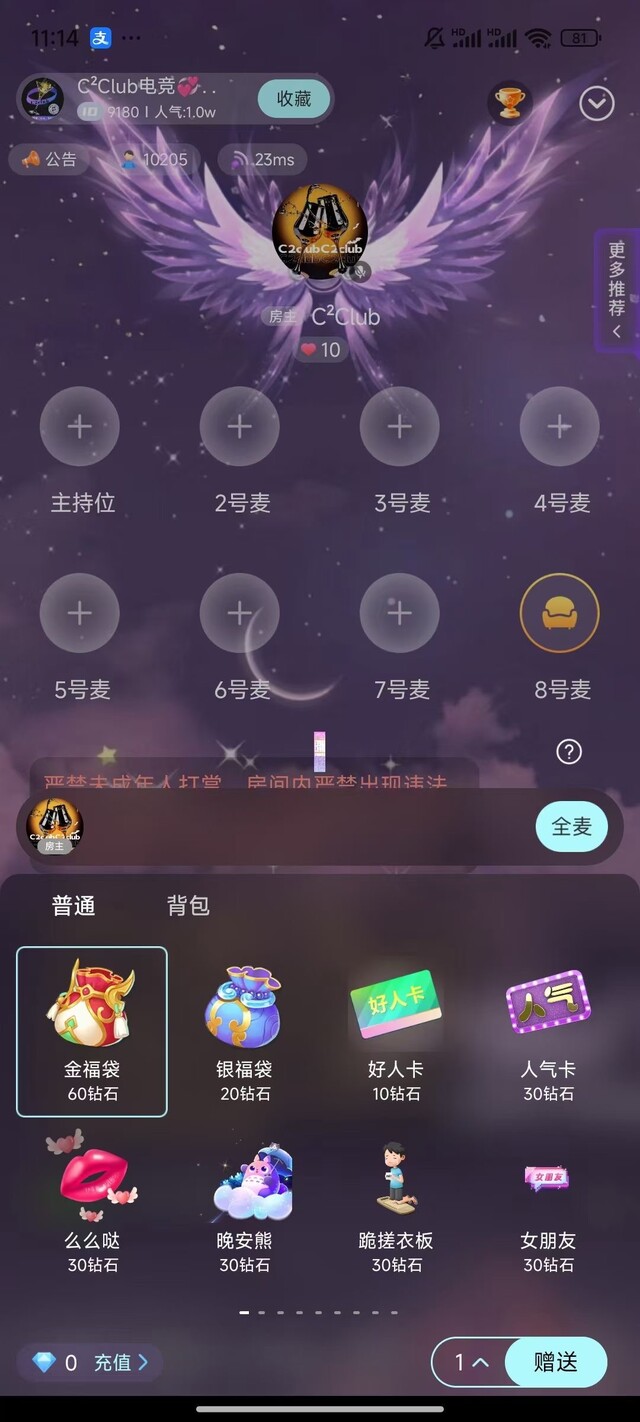This screenshot has width=640, height=1422.
Task: Select the 晚安熊 gift
Action: coord(245,1200)
